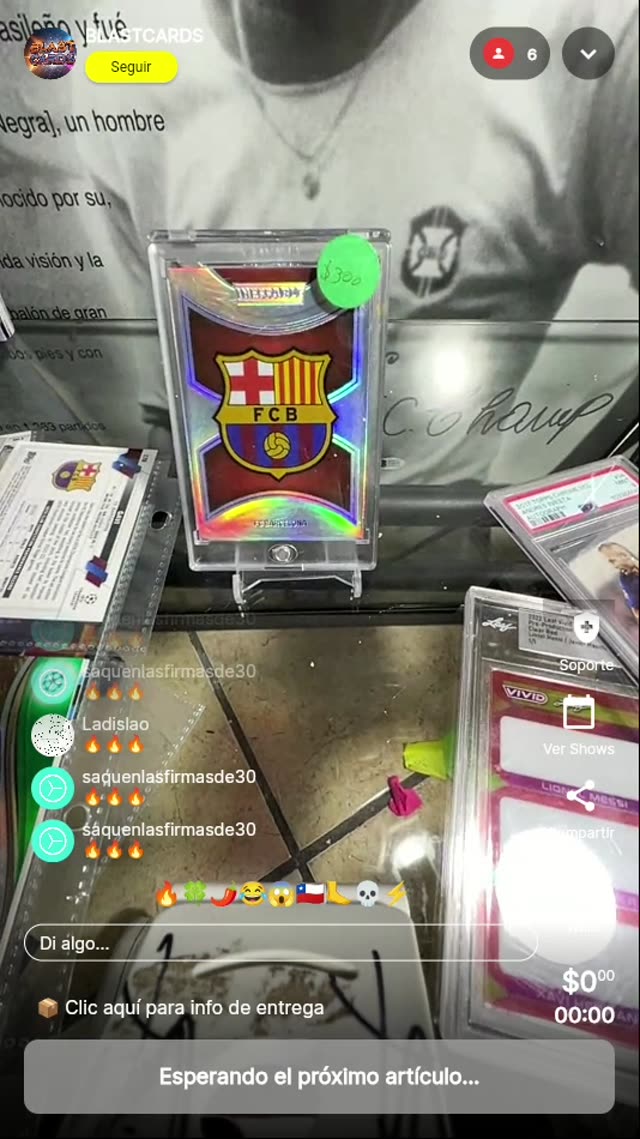Minimize the stream with the down chevron

click(x=588, y=54)
